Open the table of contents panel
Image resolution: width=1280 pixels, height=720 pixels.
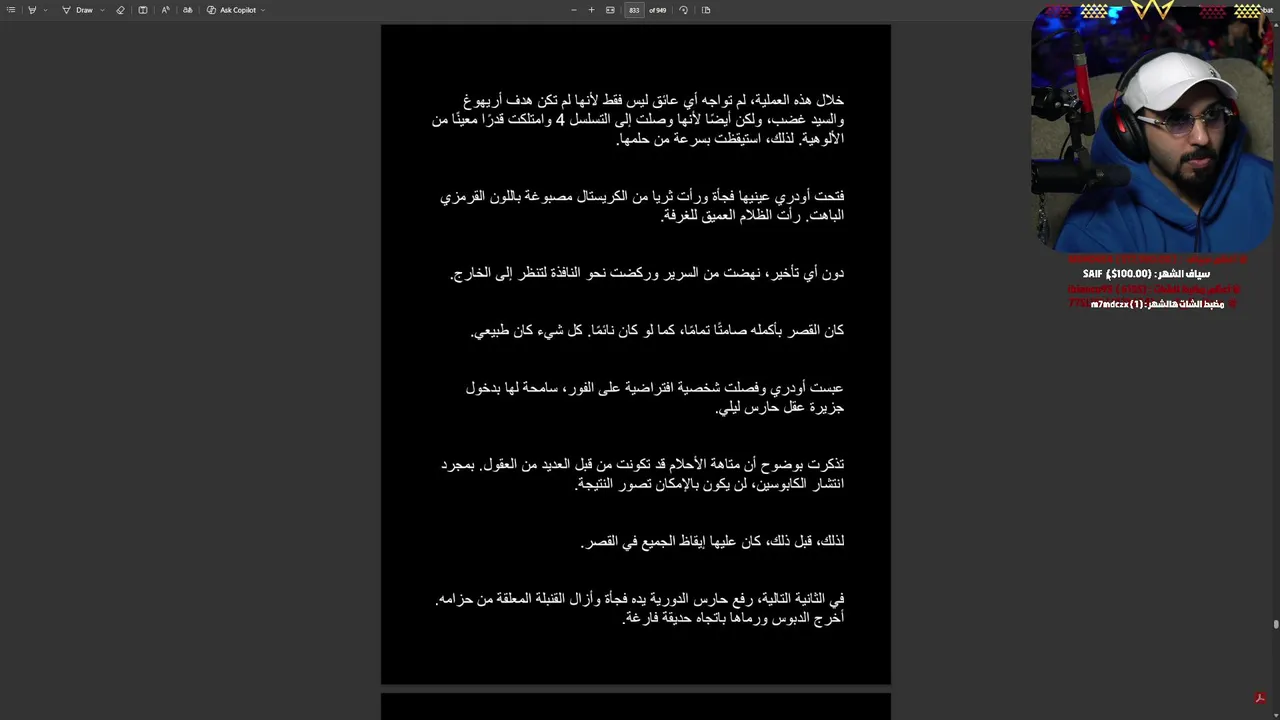[x=11, y=10]
